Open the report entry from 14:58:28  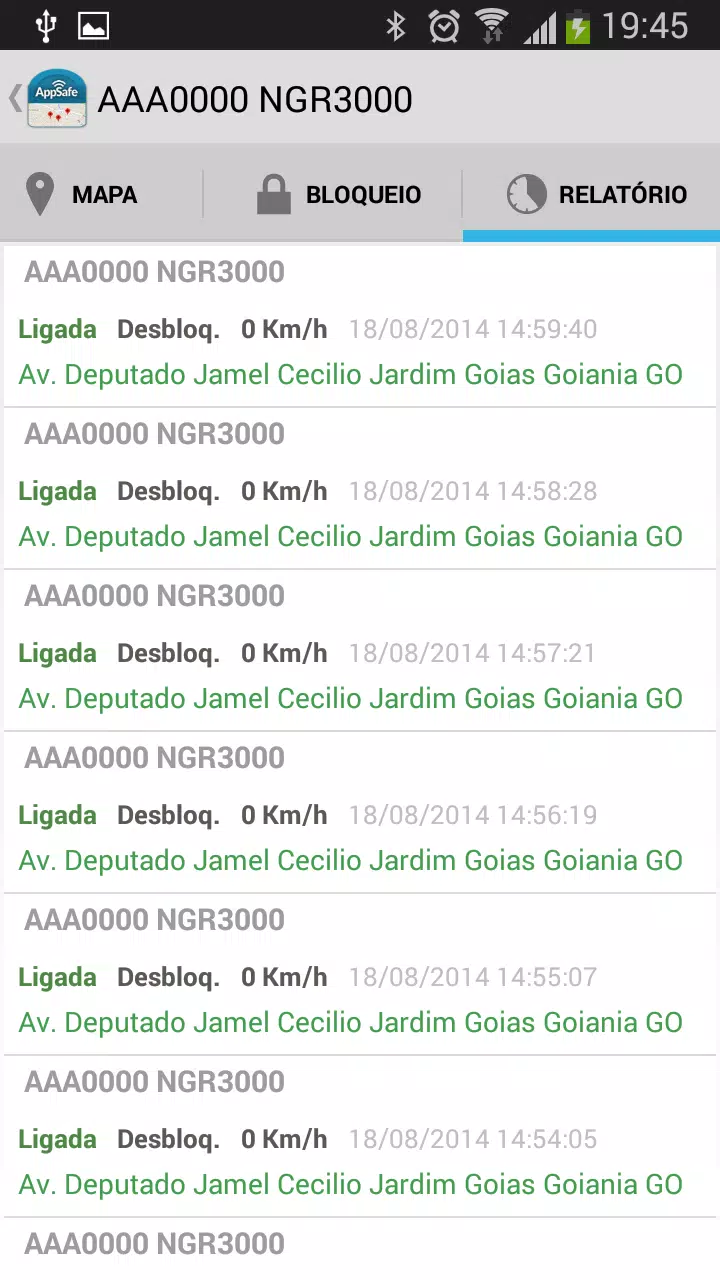tap(360, 488)
